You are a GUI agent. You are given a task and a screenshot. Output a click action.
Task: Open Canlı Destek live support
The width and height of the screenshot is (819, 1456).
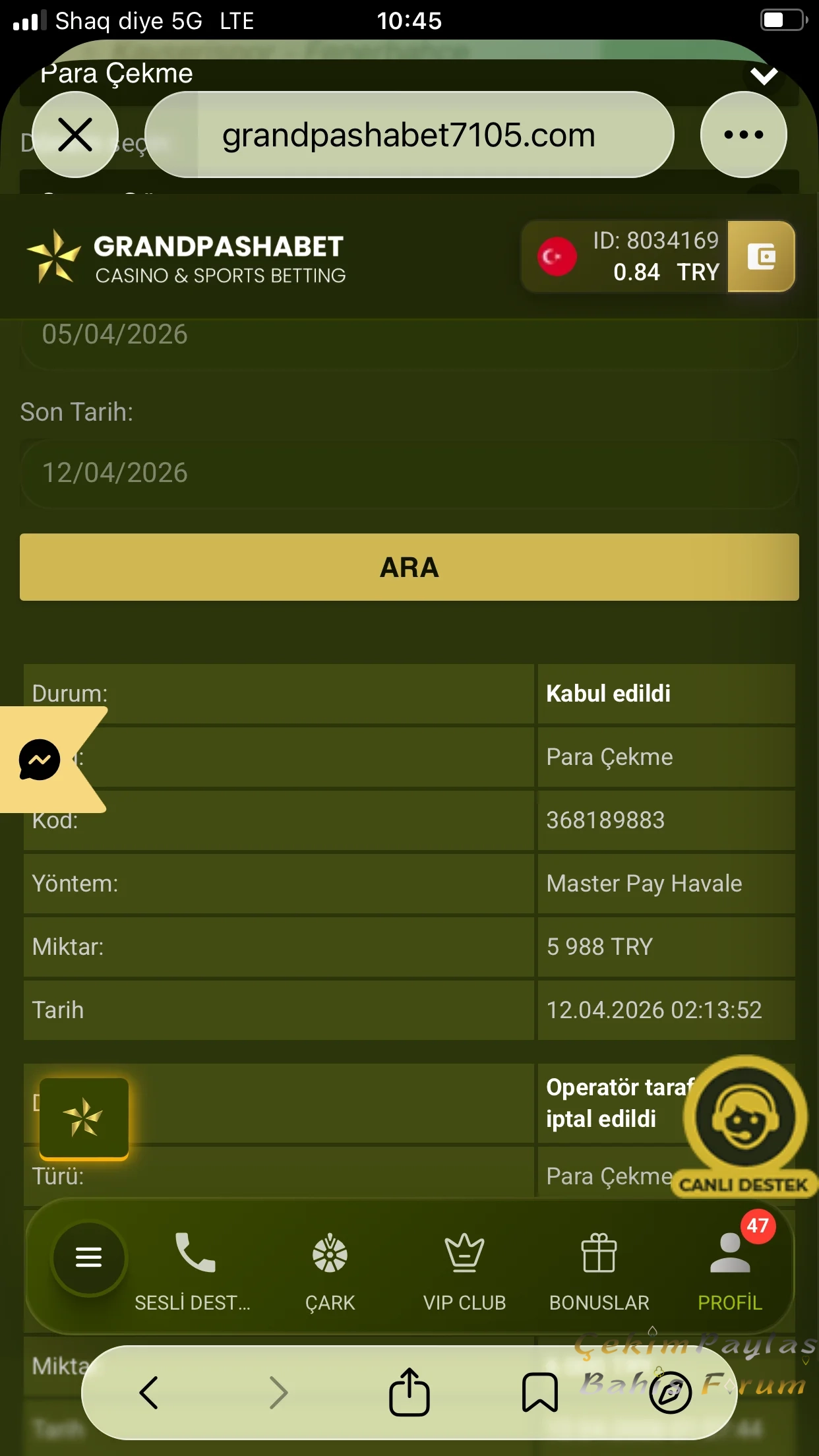point(745,1122)
